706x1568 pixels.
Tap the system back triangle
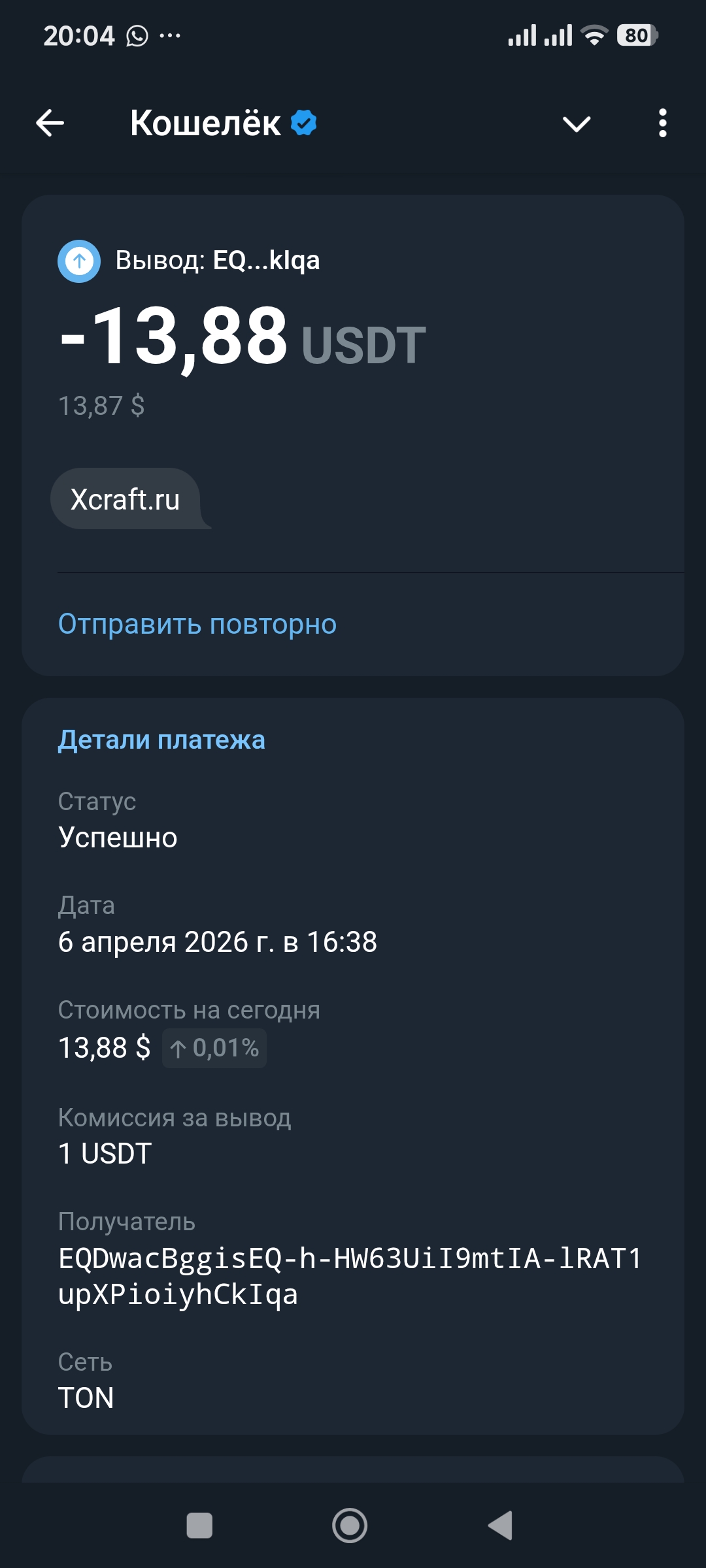[501, 1526]
